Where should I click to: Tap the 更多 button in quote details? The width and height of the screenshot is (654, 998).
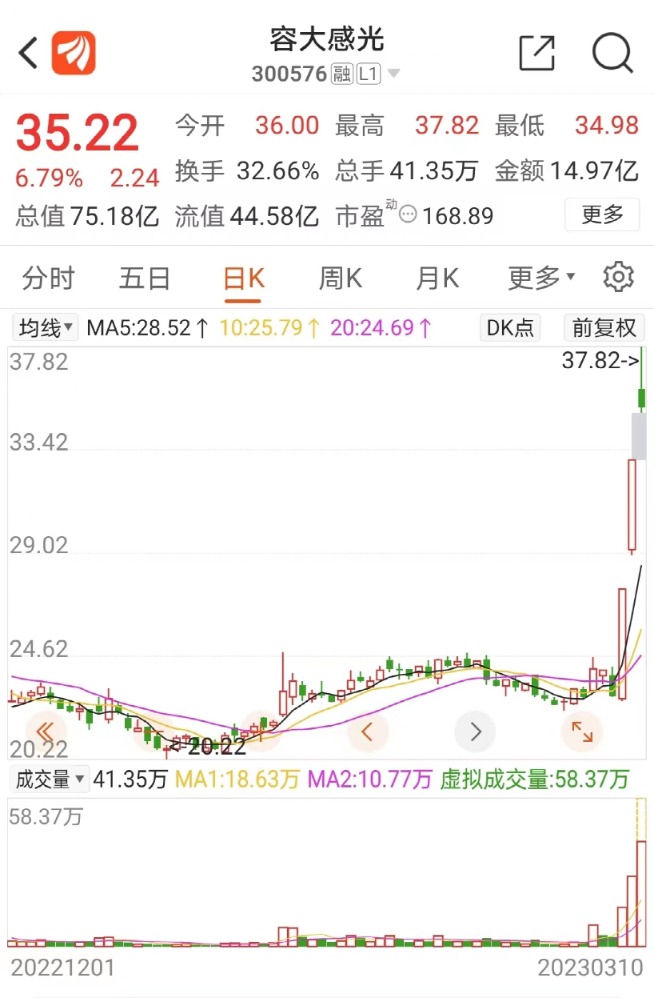[x=601, y=215]
